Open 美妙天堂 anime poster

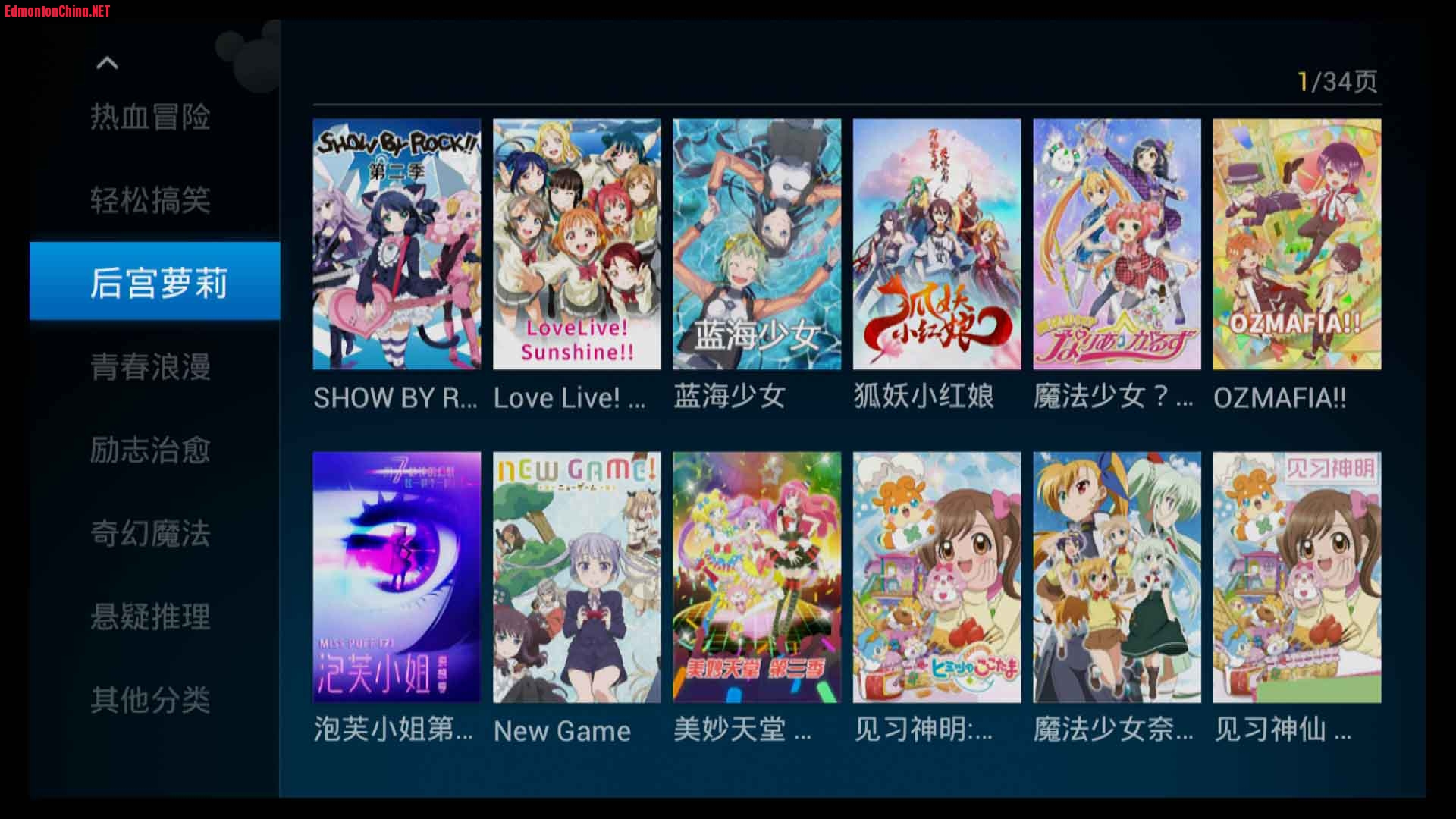757,577
